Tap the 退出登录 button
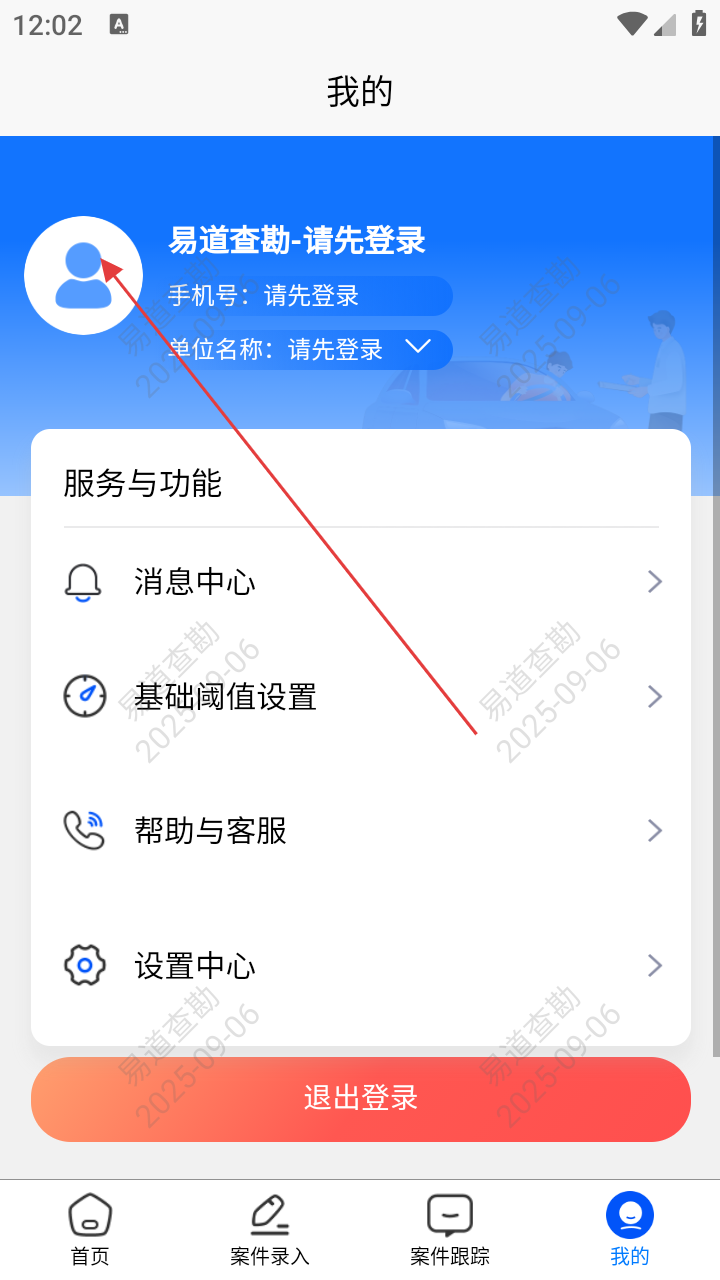The height and width of the screenshot is (1280, 720). click(x=360, y=1098)
